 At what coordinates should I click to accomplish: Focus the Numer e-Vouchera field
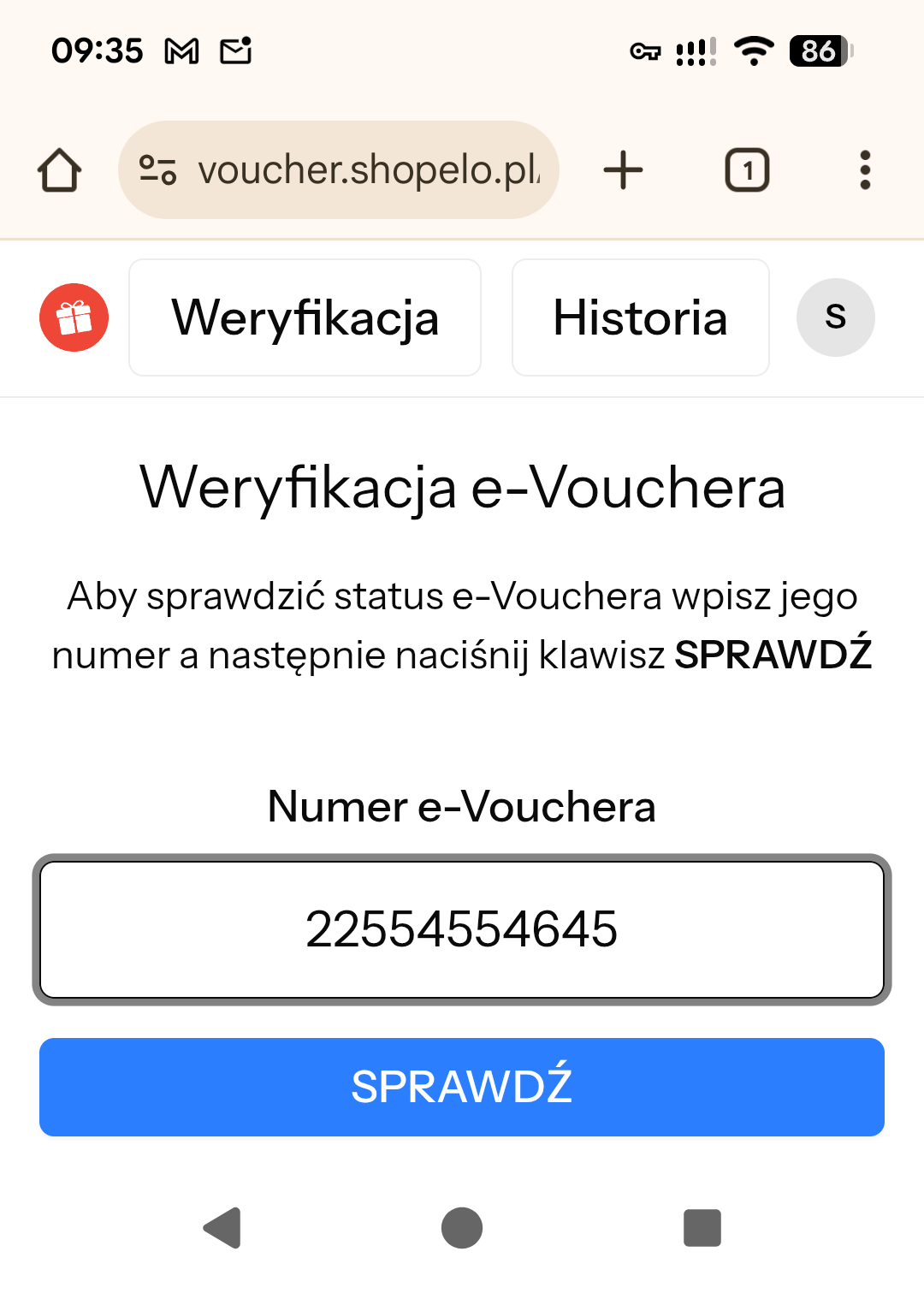[462, 929]
